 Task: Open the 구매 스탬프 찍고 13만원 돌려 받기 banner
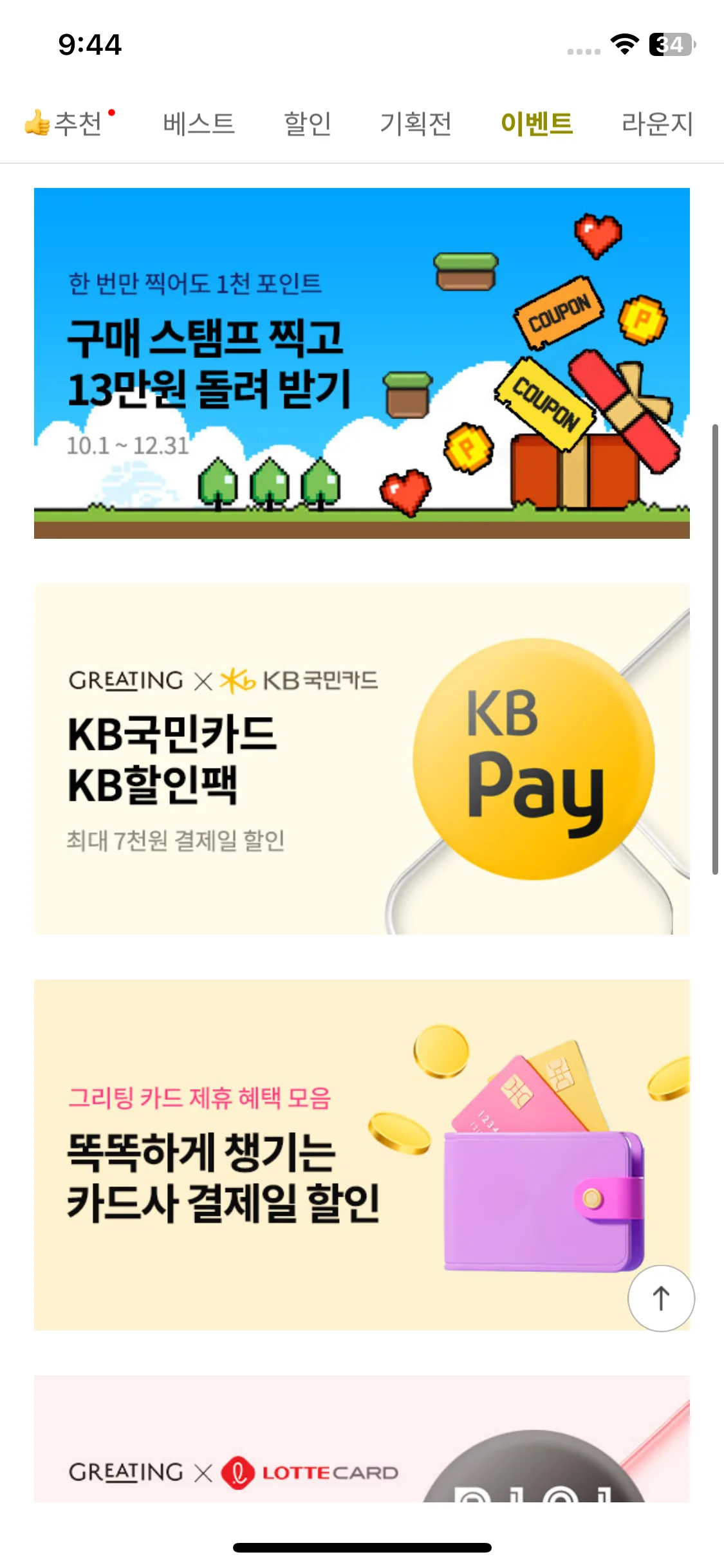(x=361, y=363)
